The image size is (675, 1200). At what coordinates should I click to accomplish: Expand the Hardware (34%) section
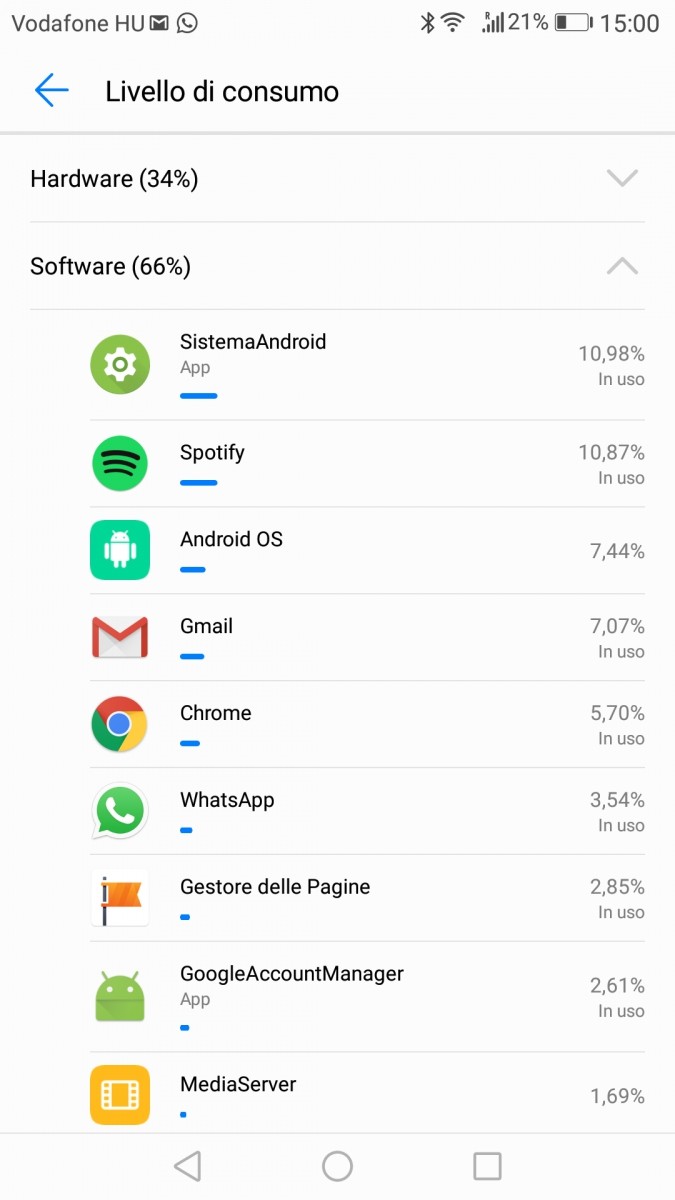[x=337, y=179]
